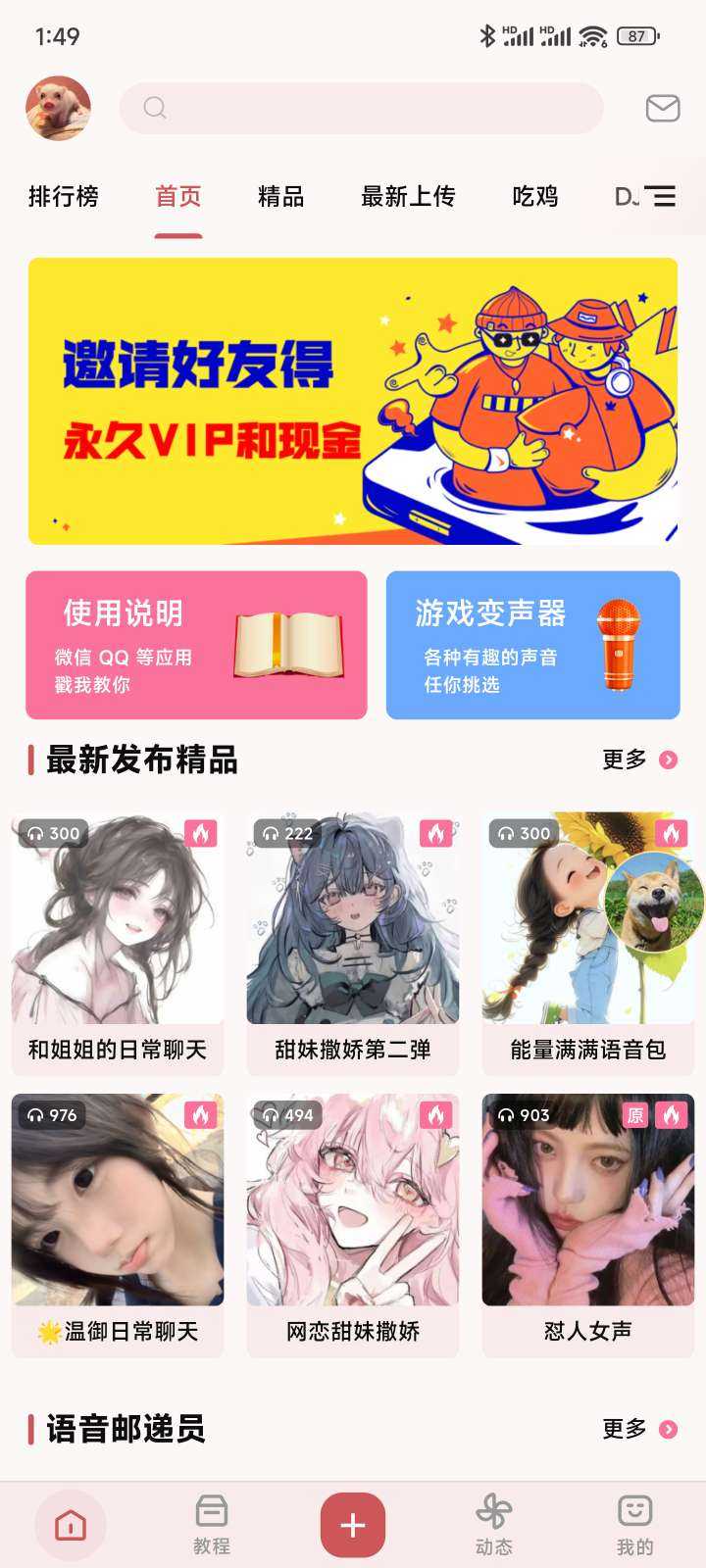Viewport: 706px width, 1568px height.
Task: Open the 游戏变声器 card
Action: coord(532,645)
